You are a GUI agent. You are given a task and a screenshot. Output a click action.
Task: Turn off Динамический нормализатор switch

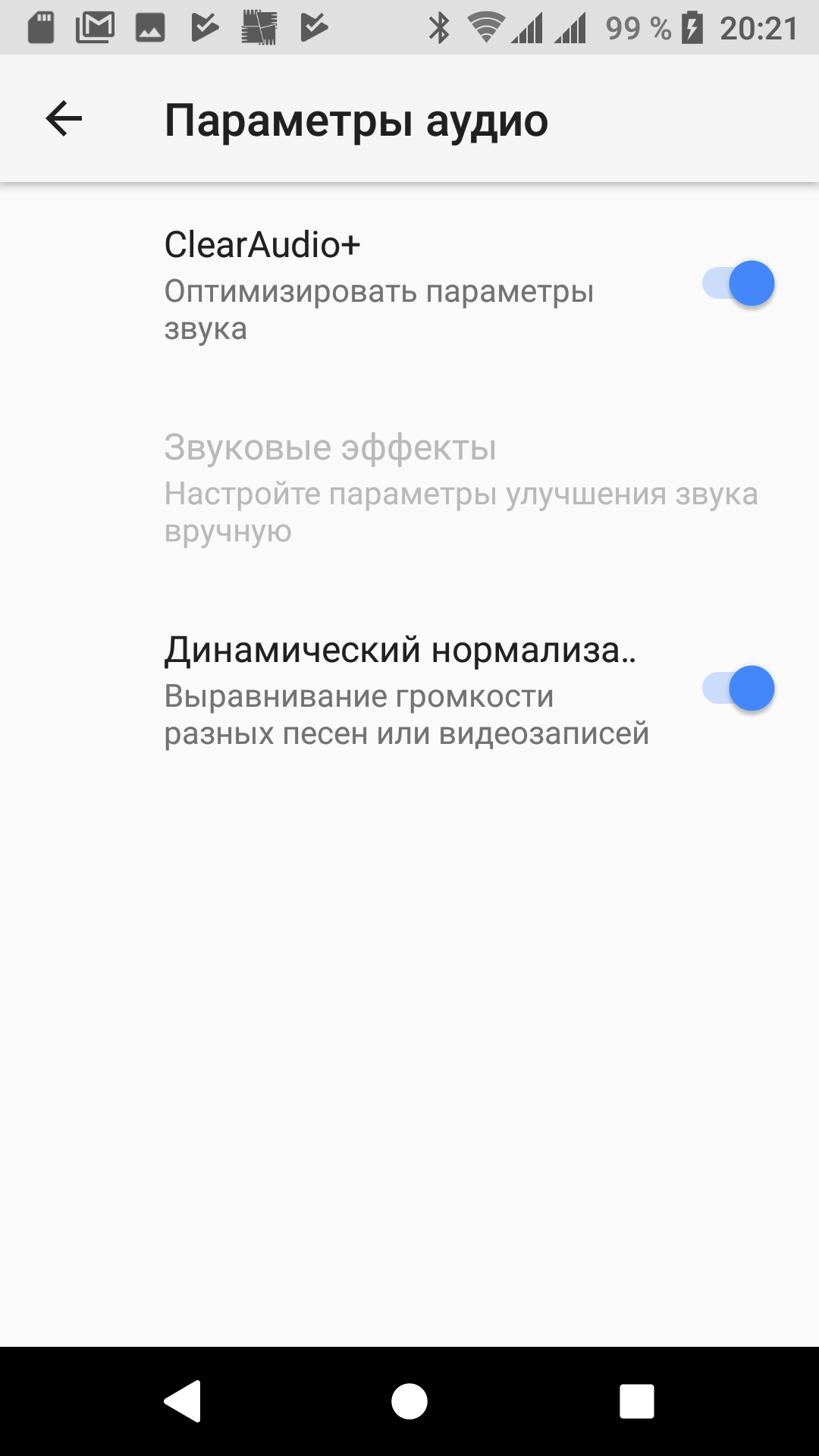tap(739, 689)
